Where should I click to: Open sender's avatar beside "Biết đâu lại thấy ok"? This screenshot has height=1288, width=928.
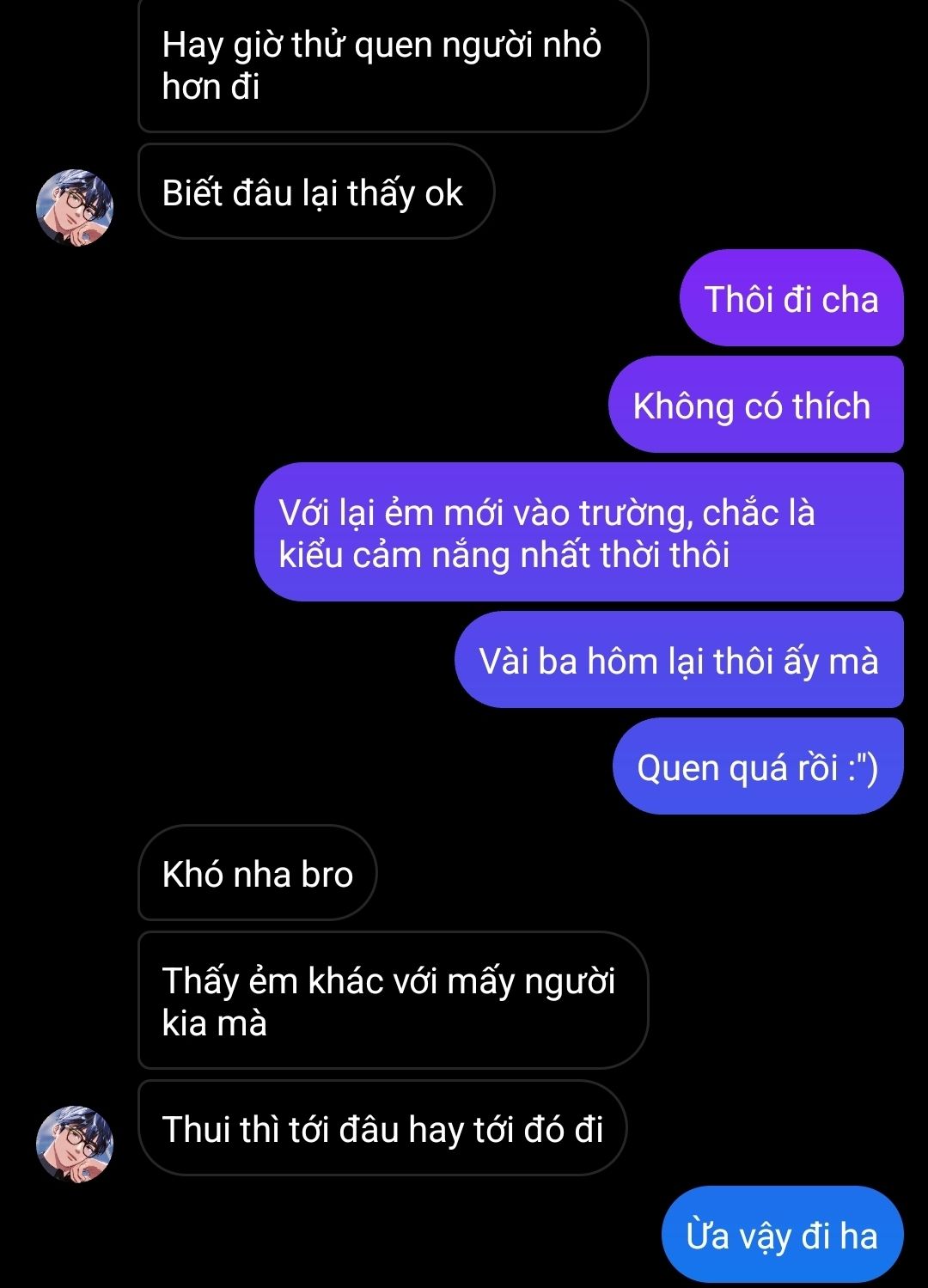(75, 207)
